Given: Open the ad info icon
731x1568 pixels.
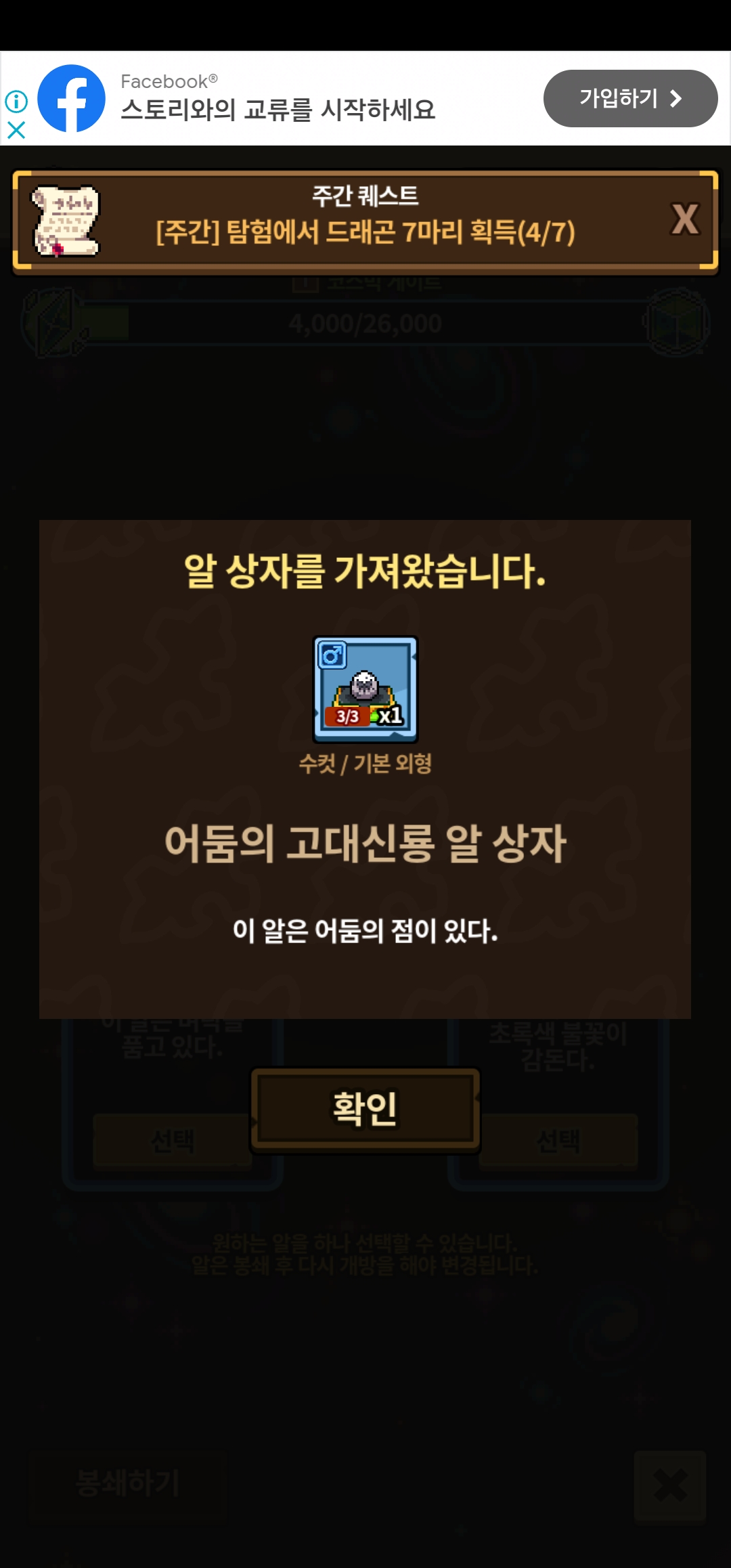Looking at the screenshot, I should tap(16, 102).
